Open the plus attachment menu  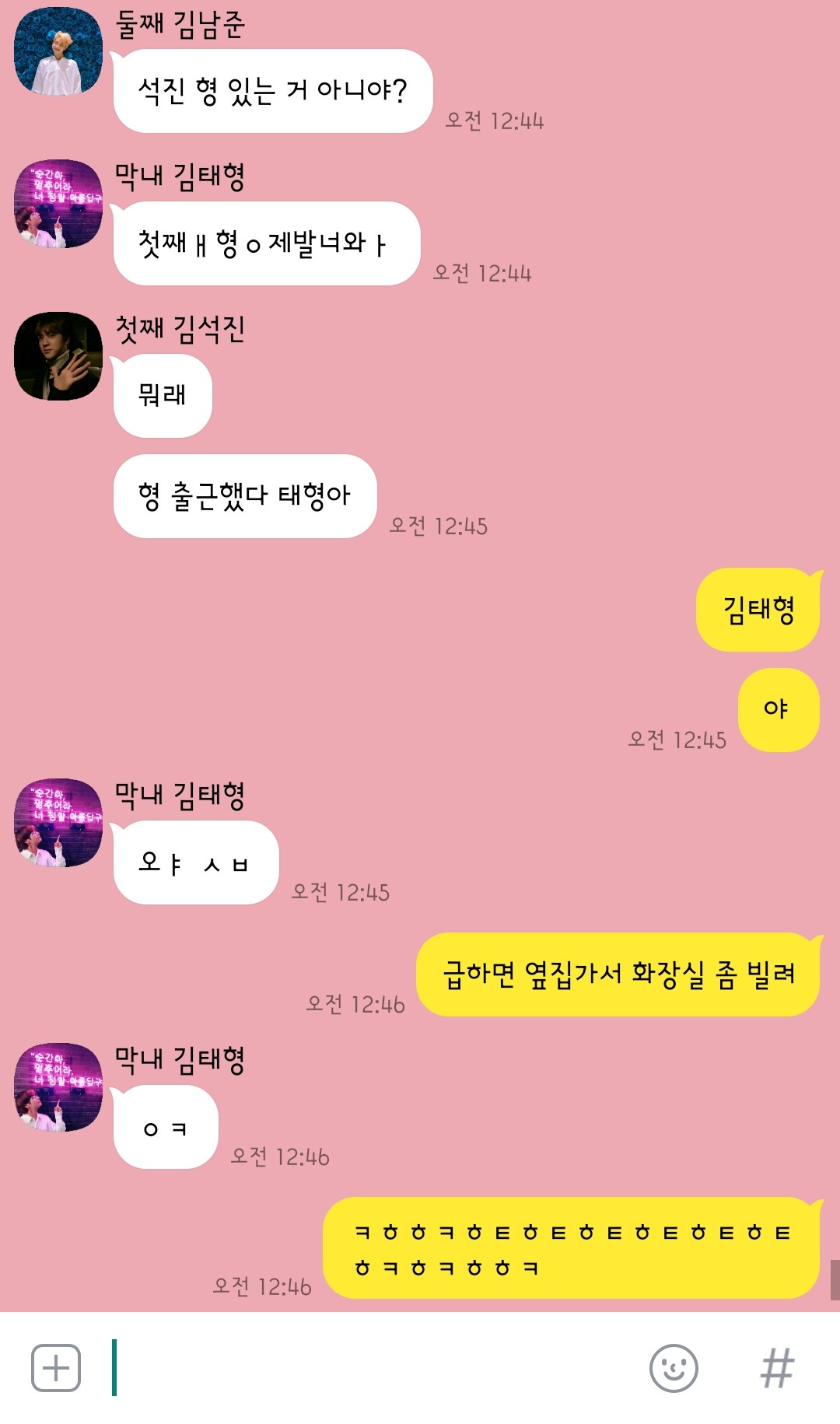click(x=55, y=1367)
